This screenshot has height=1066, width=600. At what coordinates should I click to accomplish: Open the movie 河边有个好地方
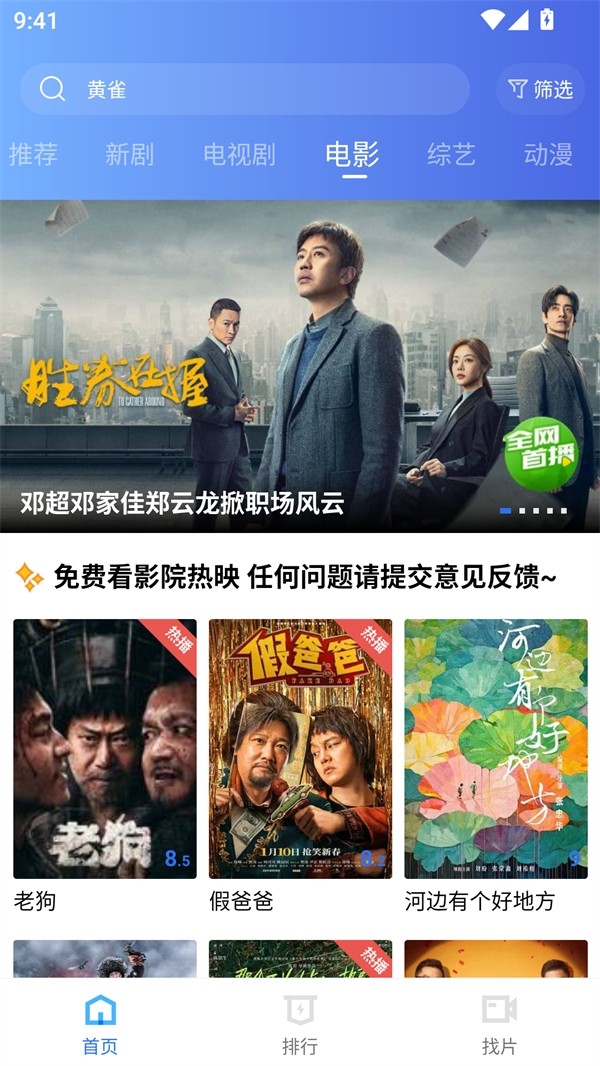click(496, 749)
